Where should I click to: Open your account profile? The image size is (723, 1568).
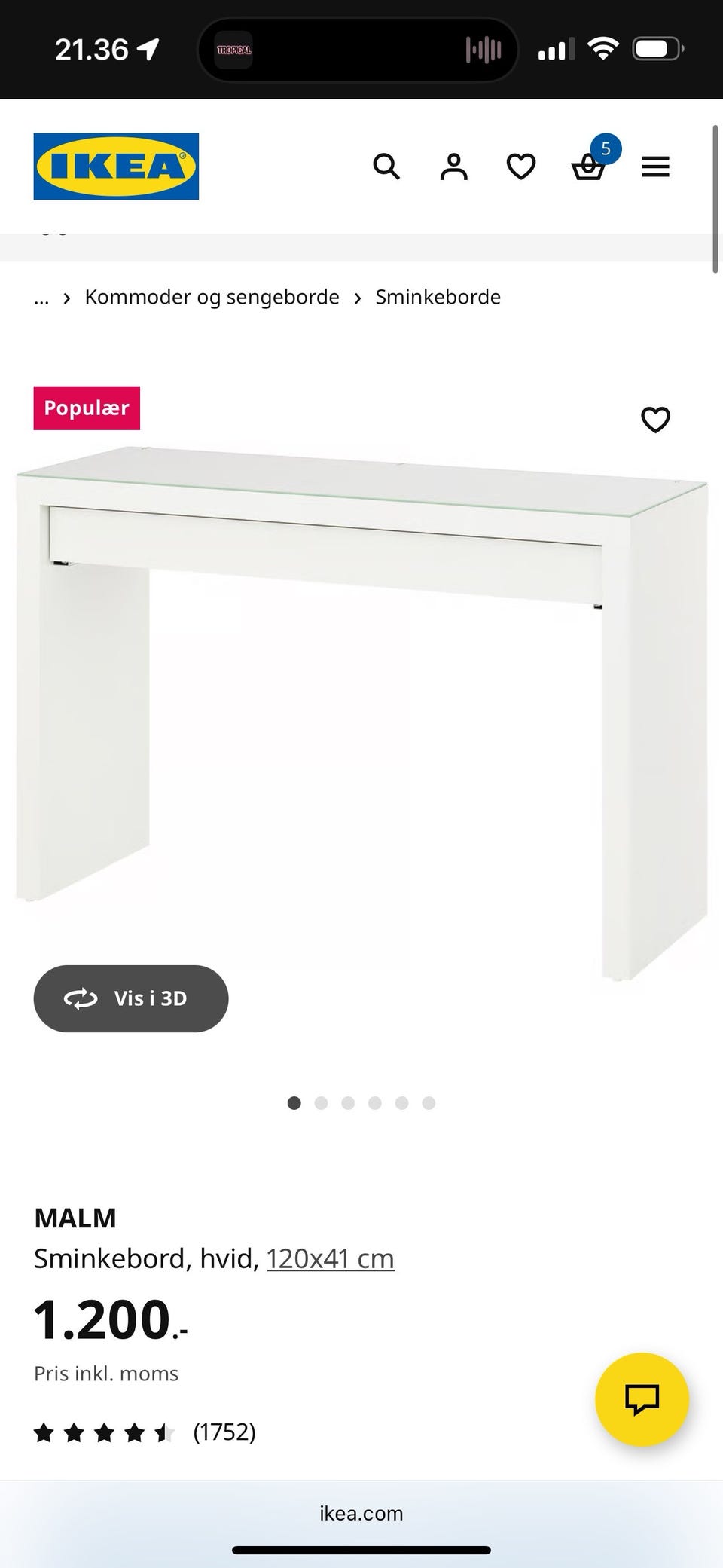(453, 167)
